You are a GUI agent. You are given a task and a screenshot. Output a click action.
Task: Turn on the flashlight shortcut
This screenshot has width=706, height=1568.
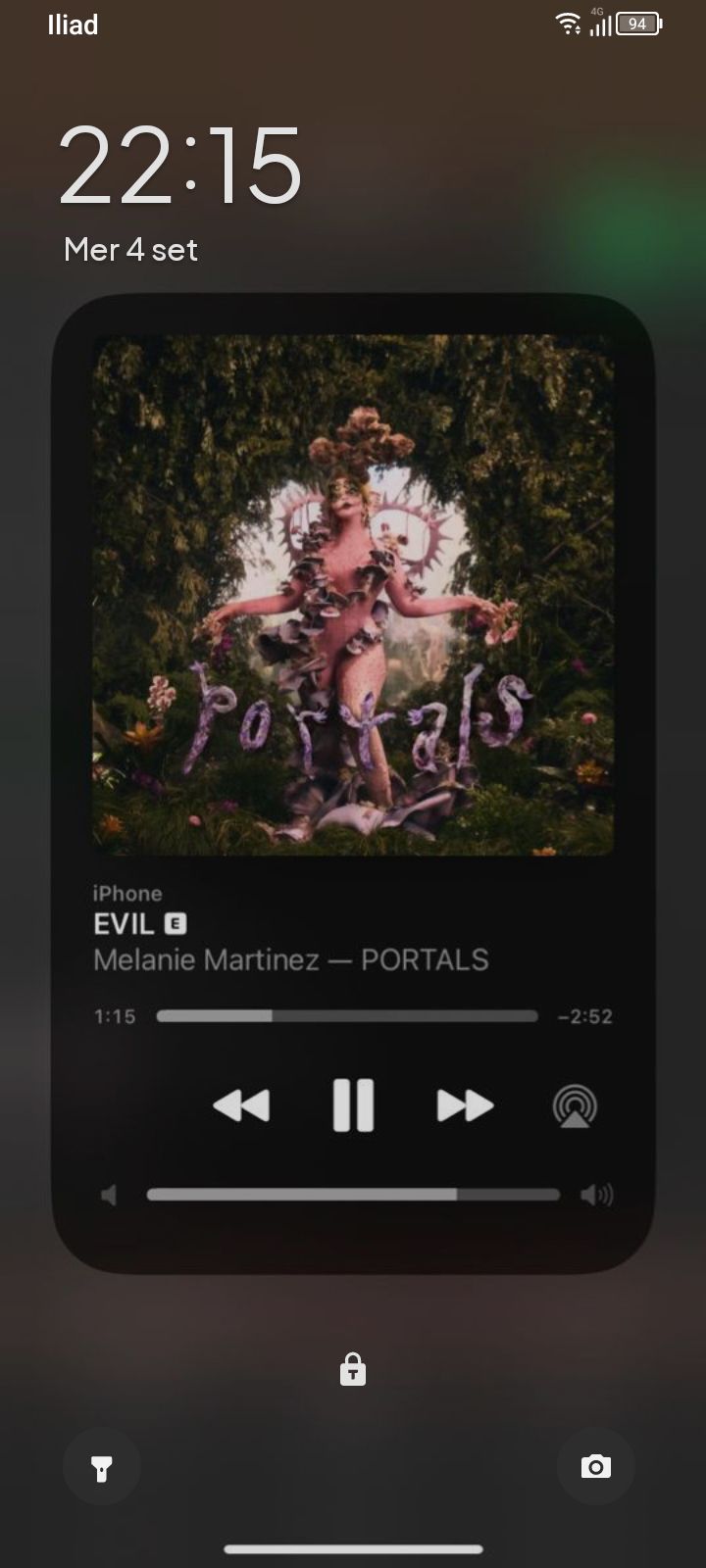click(102, 1467)
